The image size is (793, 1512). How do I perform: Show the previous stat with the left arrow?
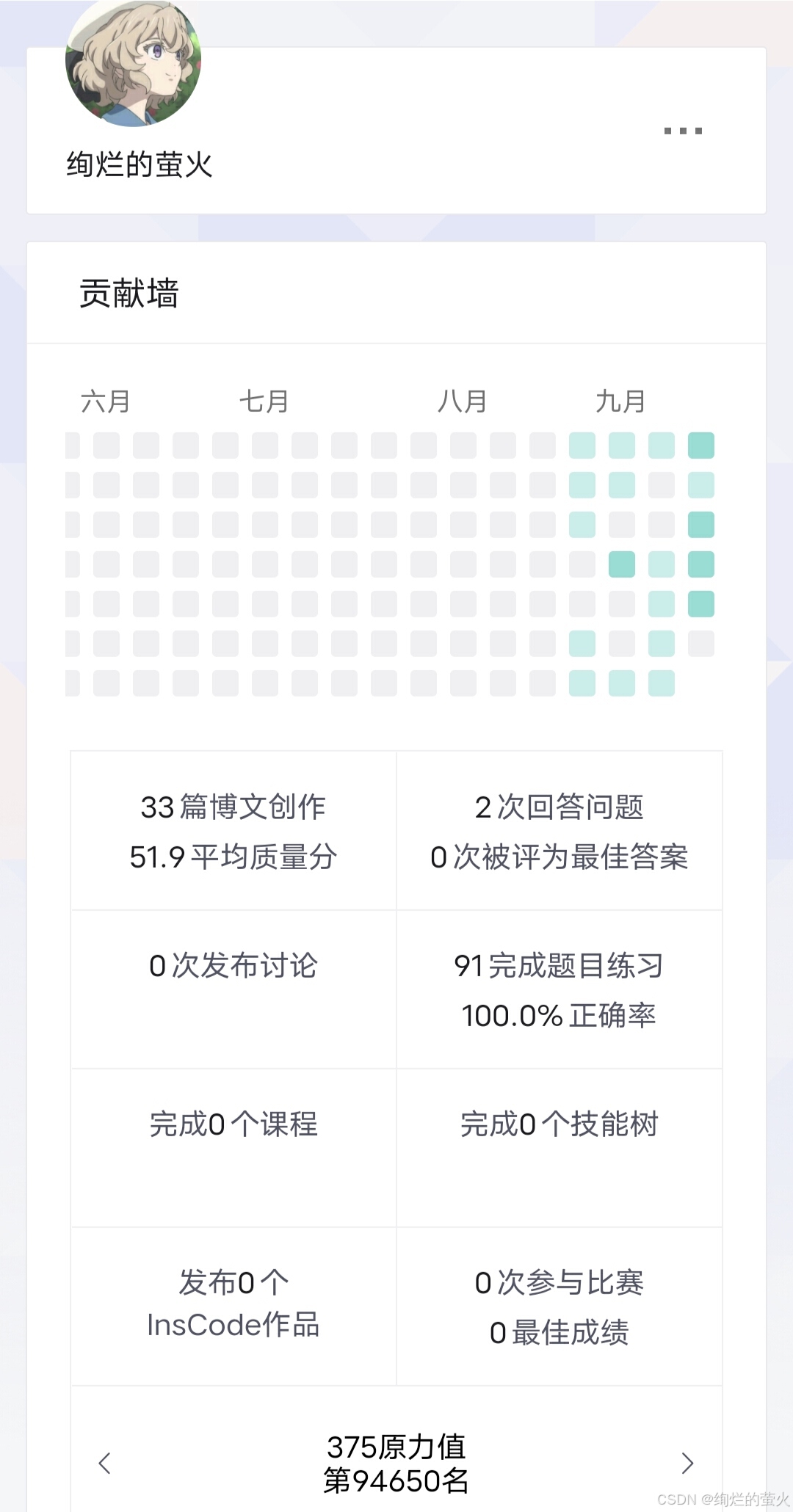pos(105,1463)
